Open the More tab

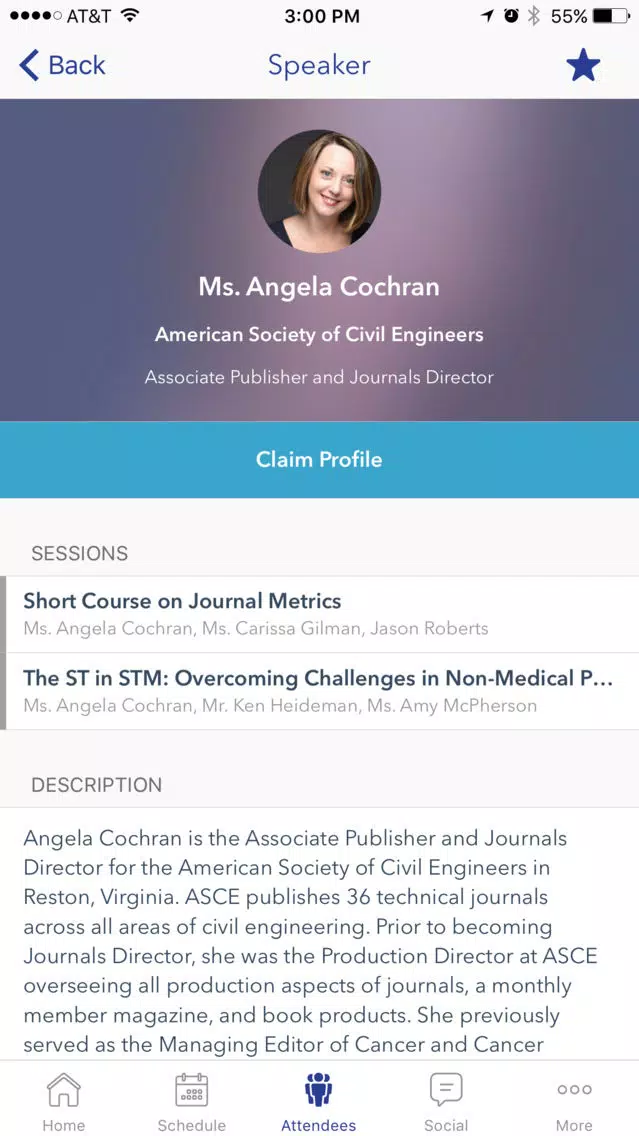click(x=574, y=1100)
